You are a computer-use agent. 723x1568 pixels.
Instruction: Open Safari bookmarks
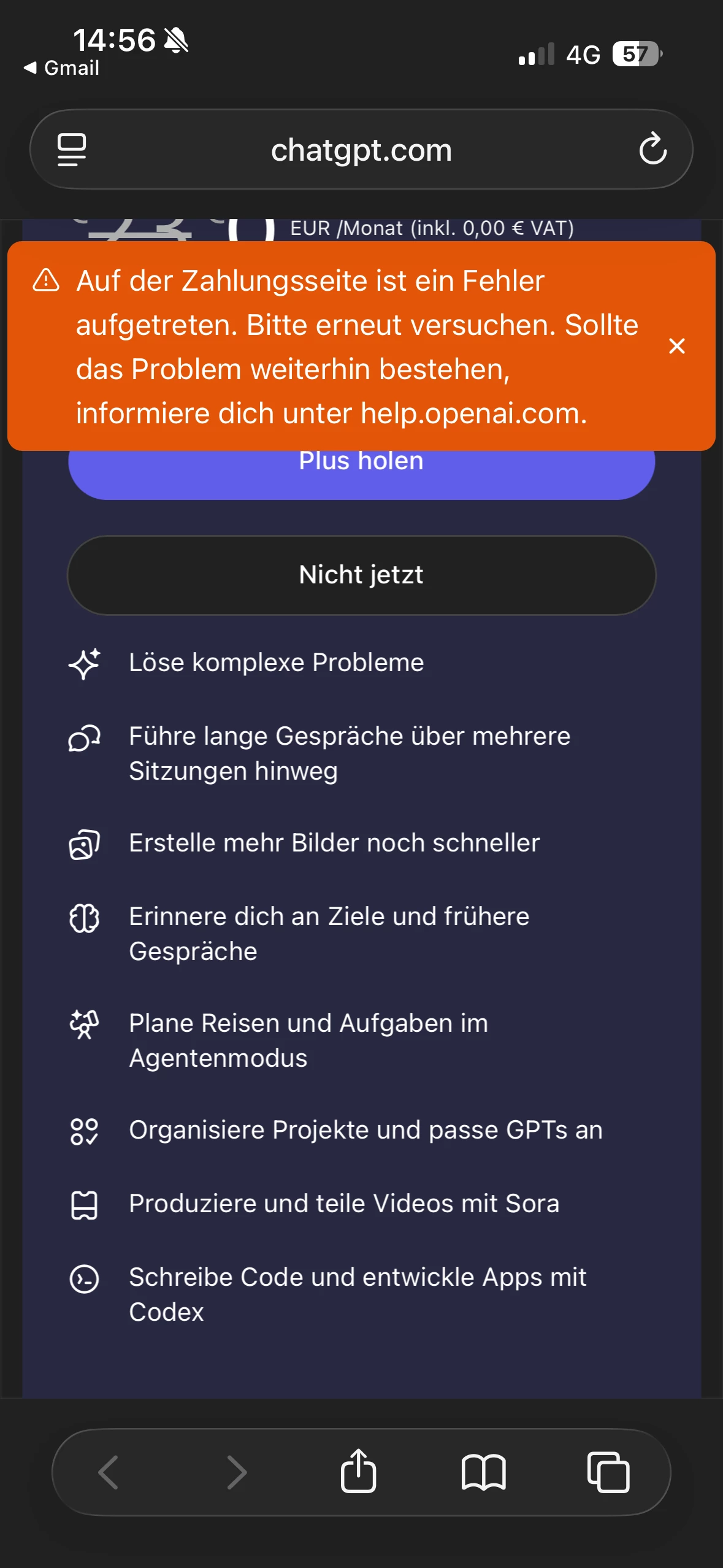pos(483,1472)
